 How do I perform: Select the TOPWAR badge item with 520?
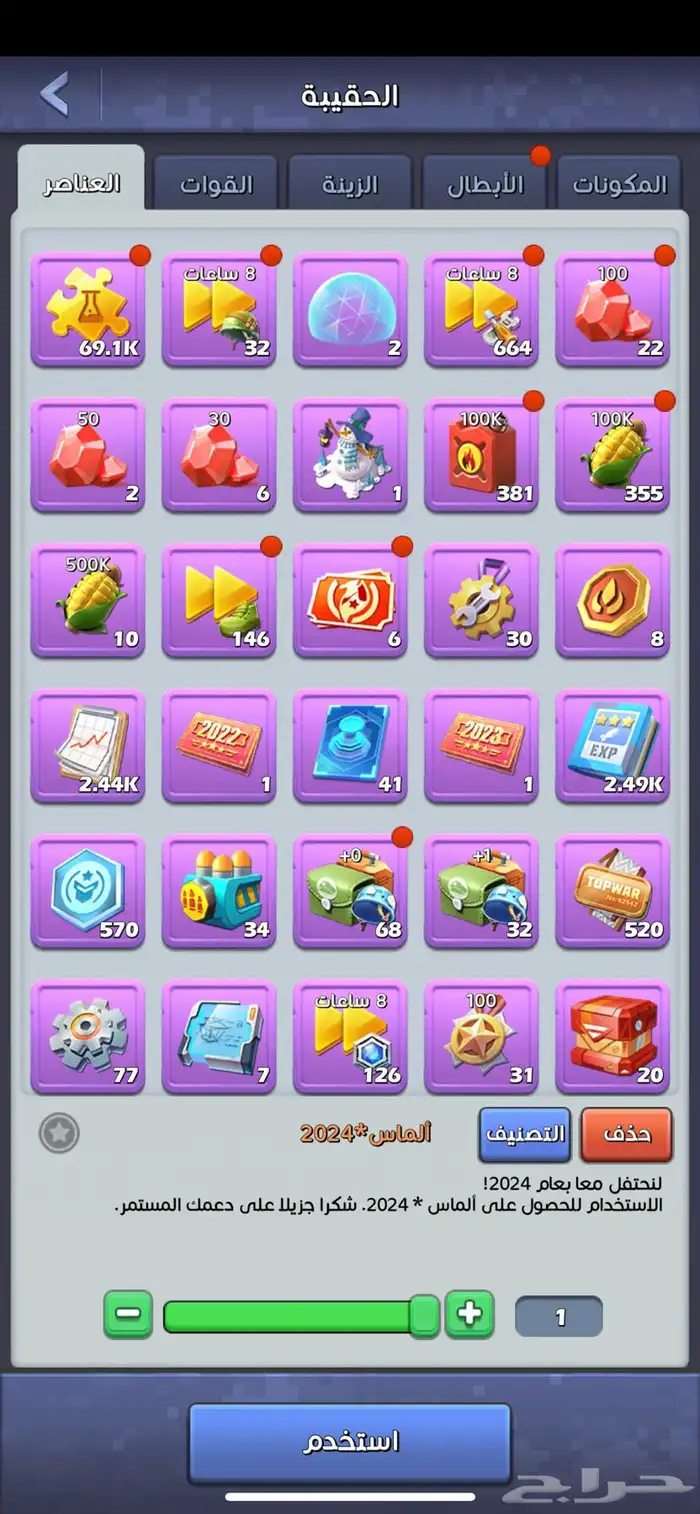click(x=612, y=890)
